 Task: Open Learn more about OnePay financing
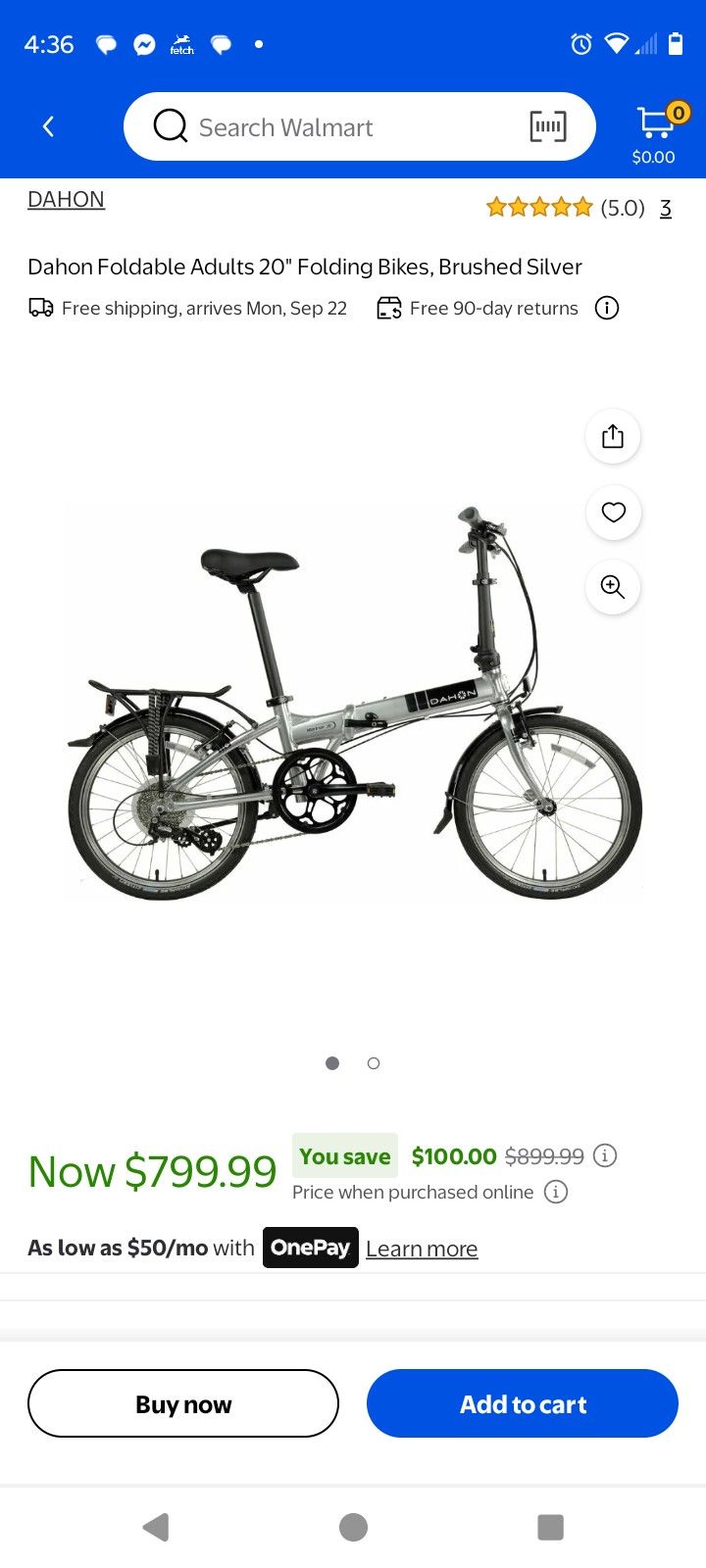422,1248
